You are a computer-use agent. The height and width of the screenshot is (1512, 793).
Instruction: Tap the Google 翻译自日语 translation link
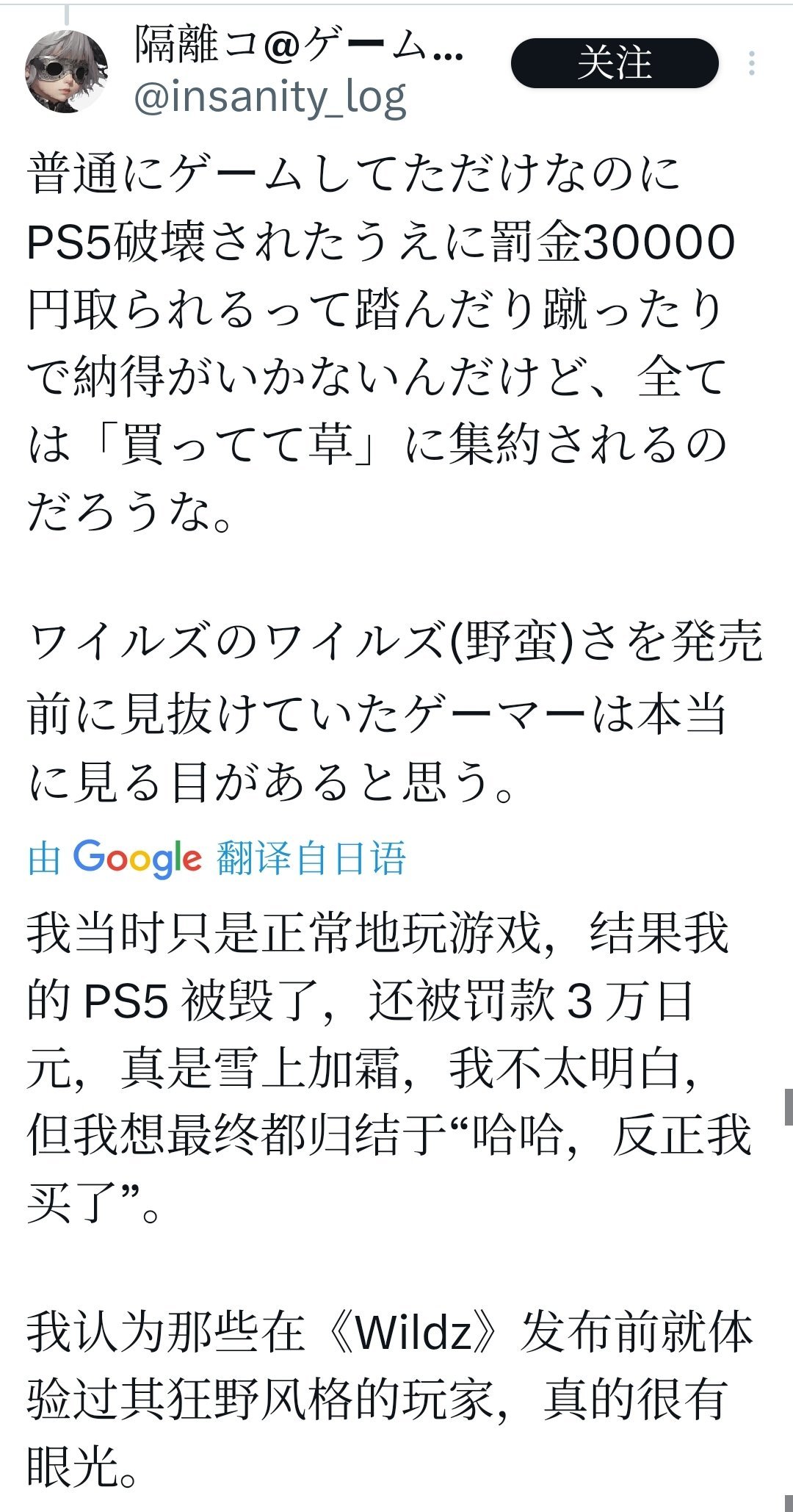coord(217,858)
